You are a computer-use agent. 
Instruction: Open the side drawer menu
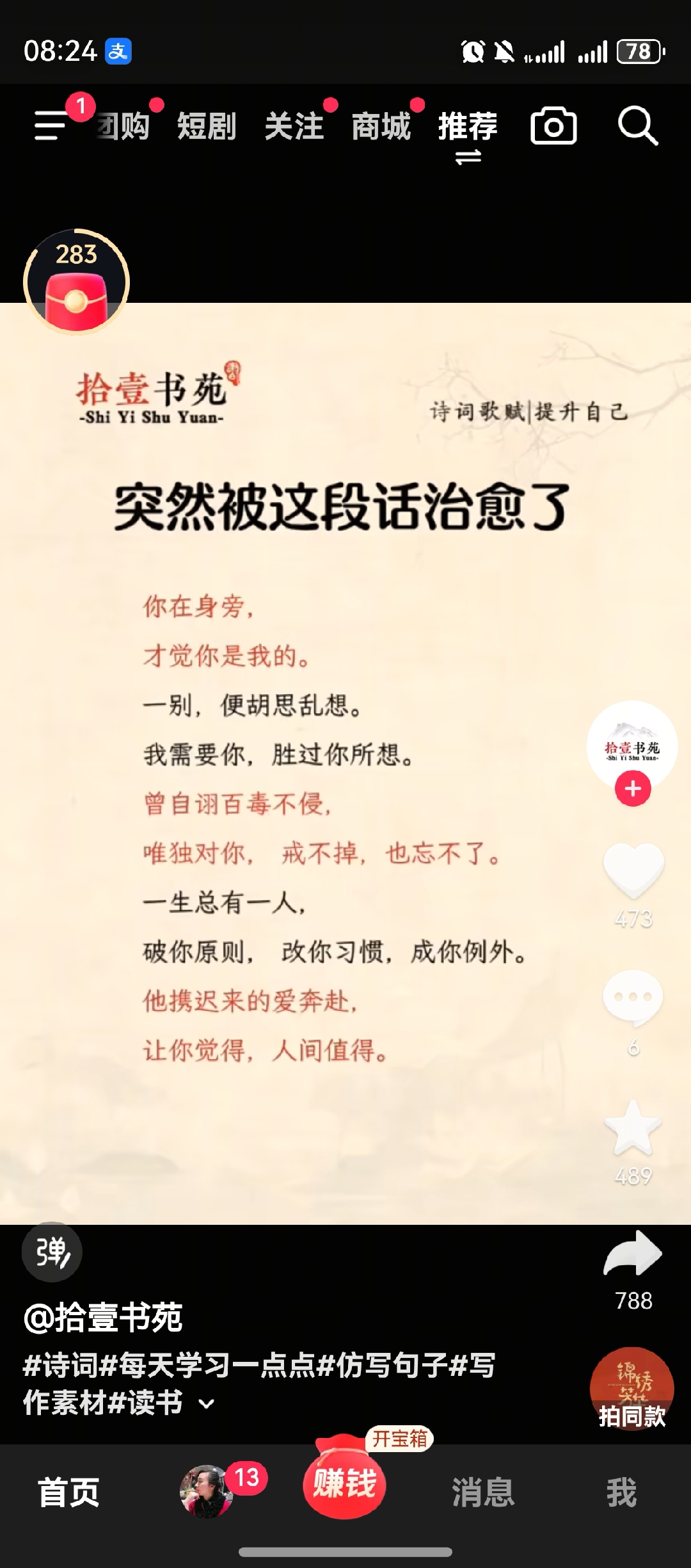click(x=51, y=125)
